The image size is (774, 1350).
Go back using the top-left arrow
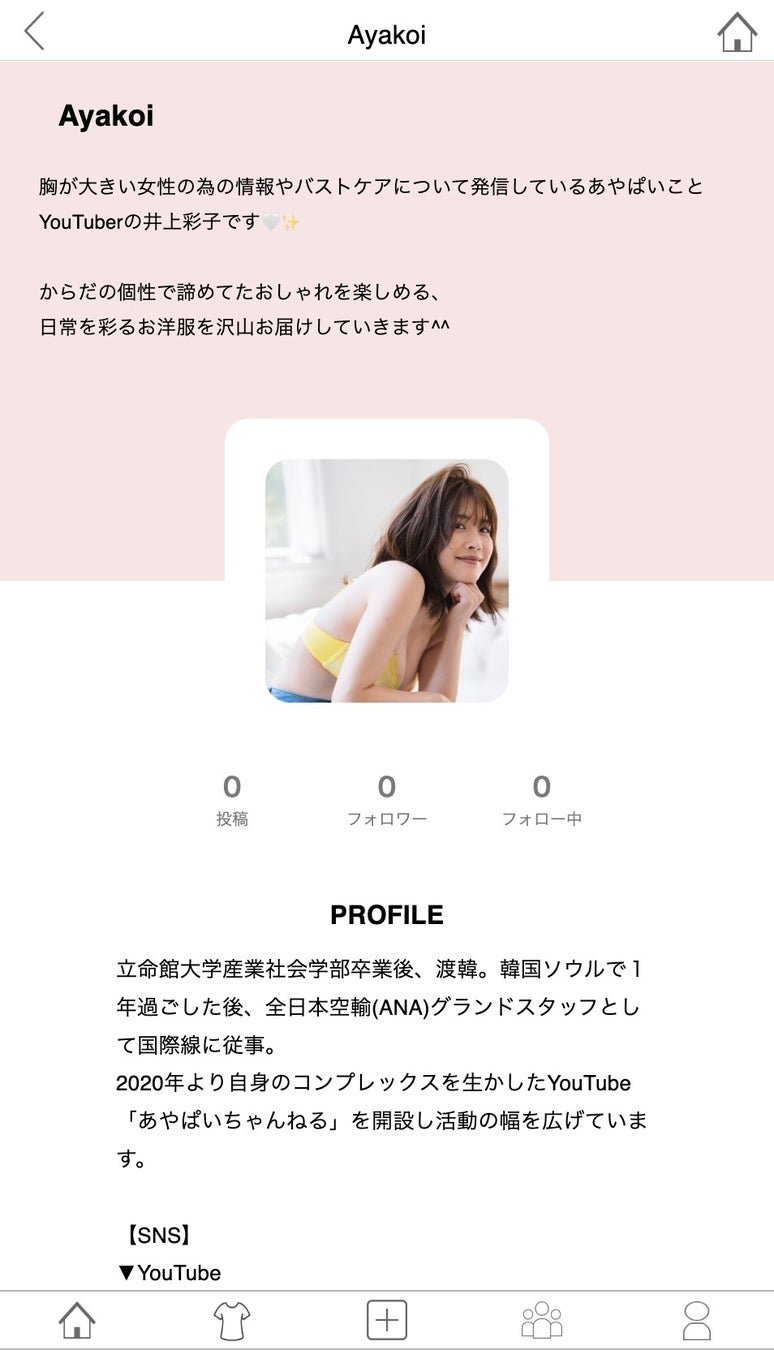pos(35,31)
